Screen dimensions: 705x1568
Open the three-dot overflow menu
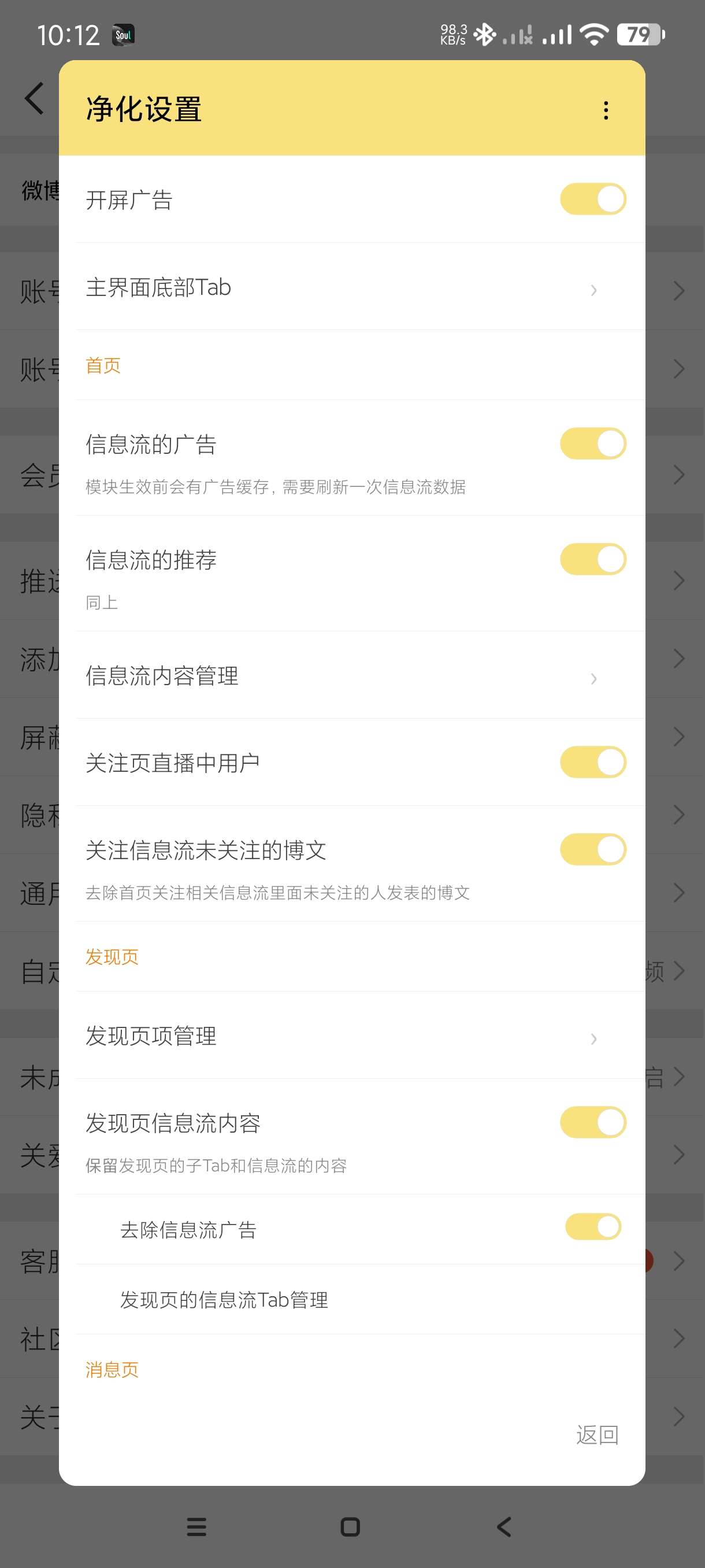pos(605,110)
